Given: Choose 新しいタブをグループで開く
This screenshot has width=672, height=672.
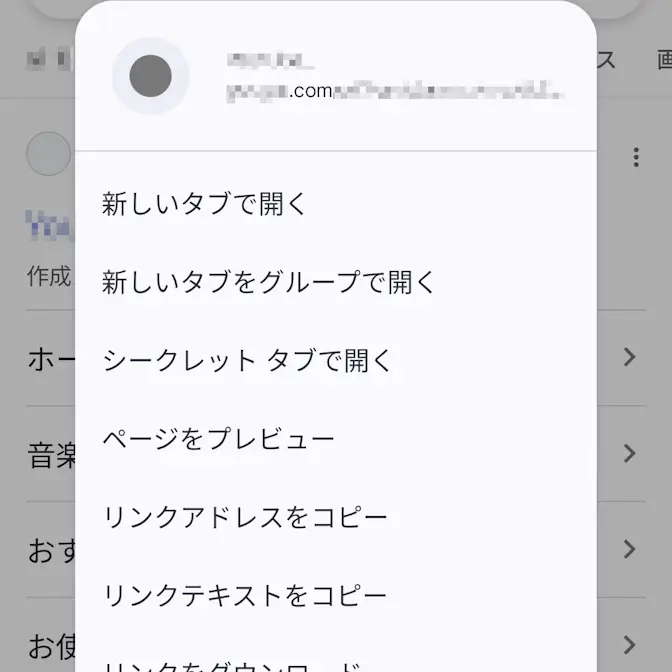Looking at the screenshot, I should click(268, 282).
